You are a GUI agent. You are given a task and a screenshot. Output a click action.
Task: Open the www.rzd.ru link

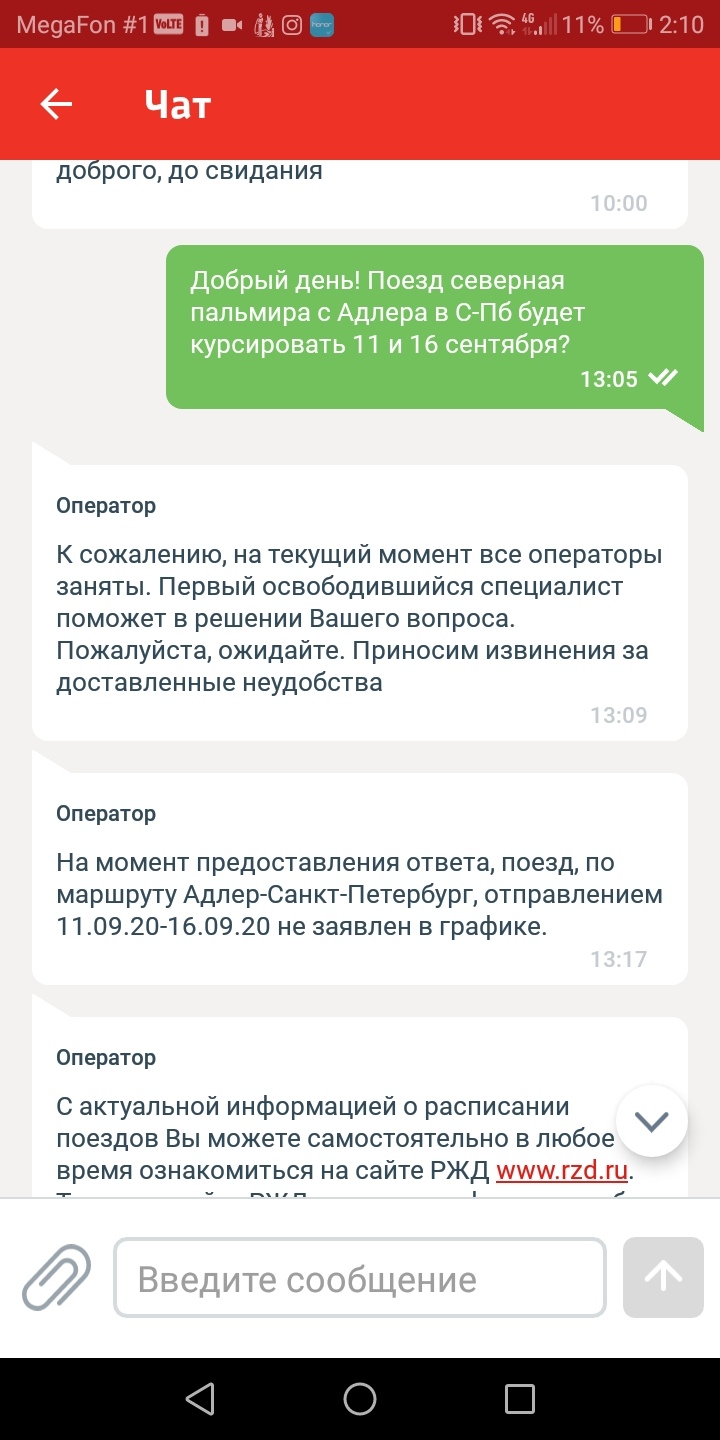[x=562, y=1171]
